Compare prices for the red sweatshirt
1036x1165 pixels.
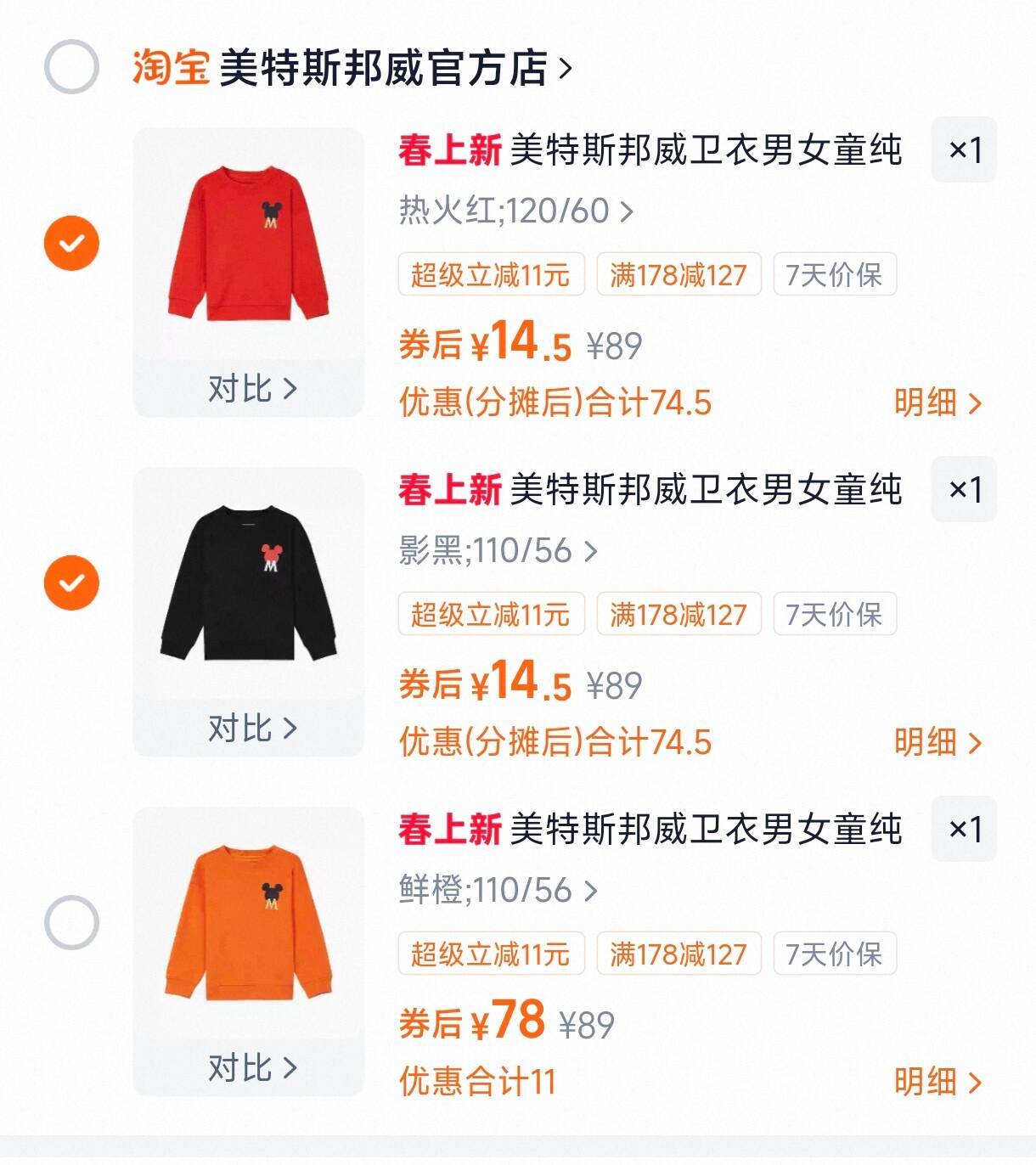click(251, 389)
